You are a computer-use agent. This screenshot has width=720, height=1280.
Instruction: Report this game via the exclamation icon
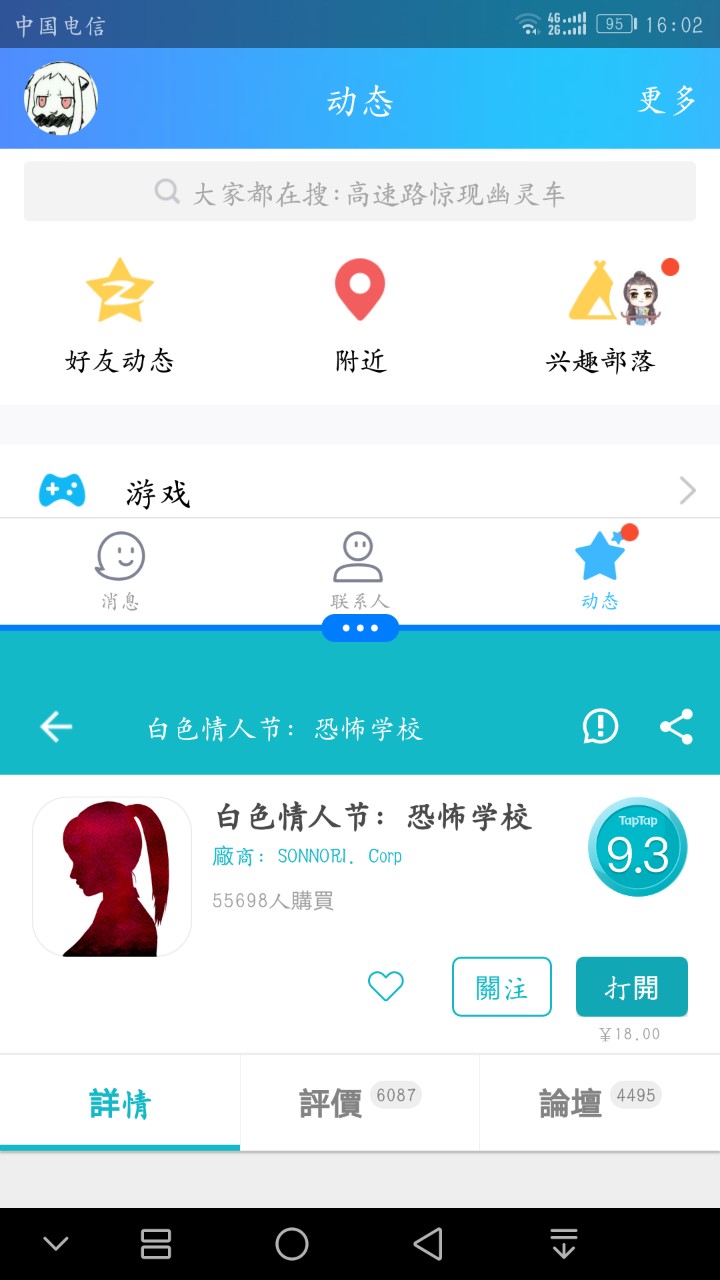point(600,727)
